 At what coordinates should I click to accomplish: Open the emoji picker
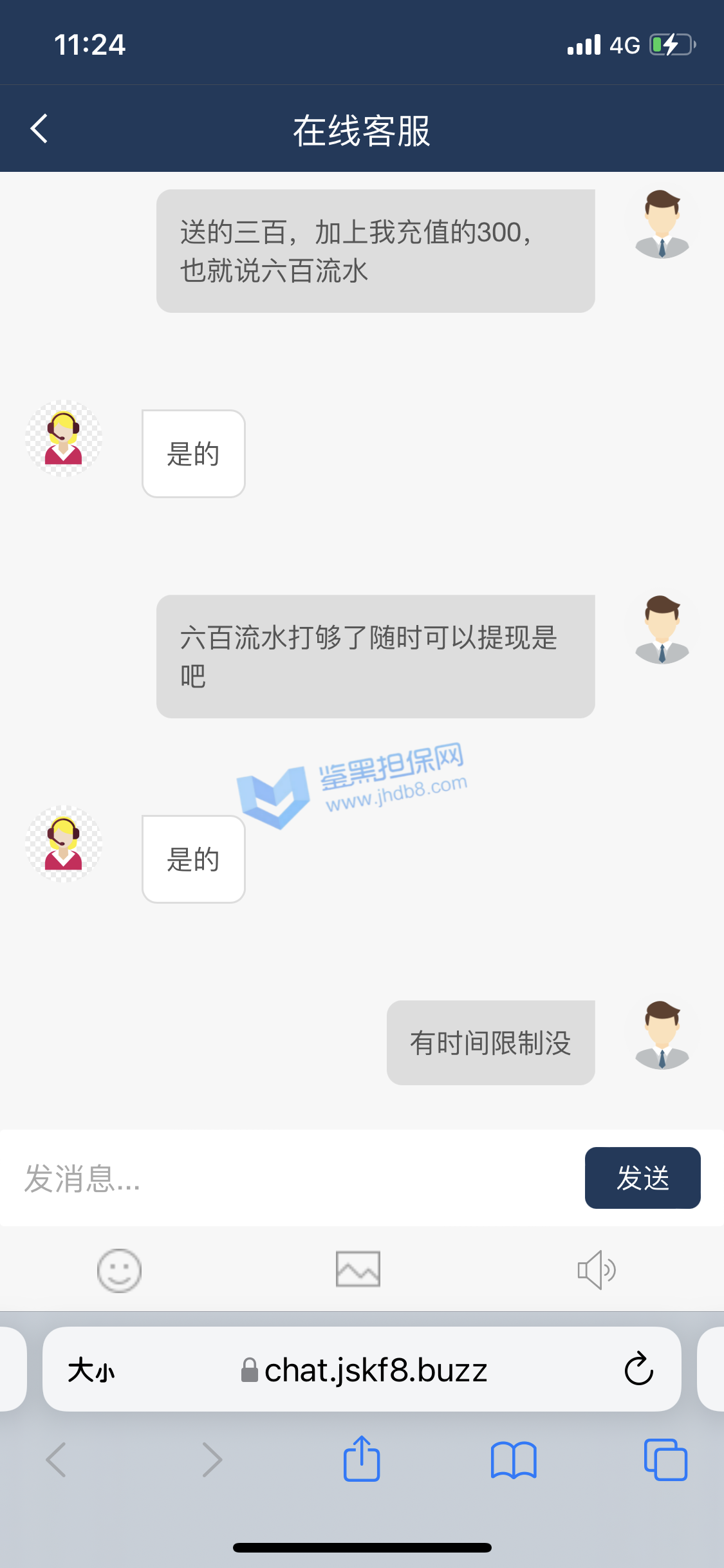click(x=119, y=1270)
